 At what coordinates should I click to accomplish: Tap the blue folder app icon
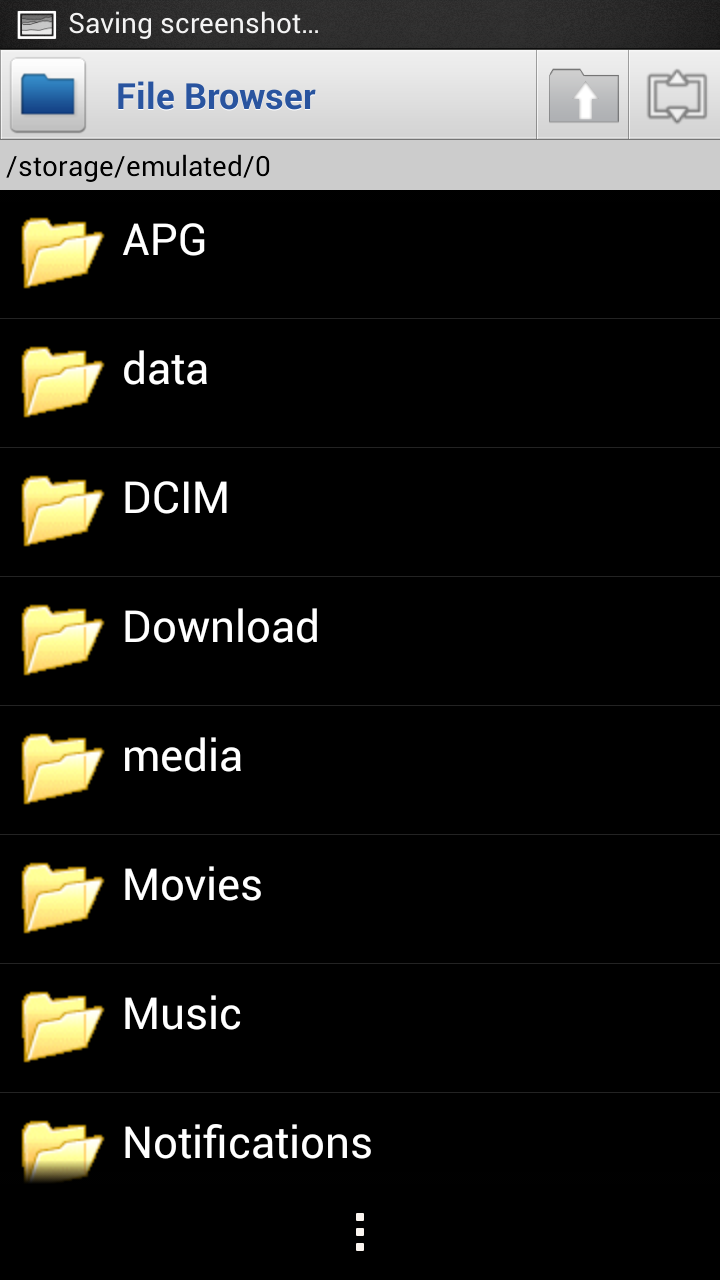click(x=48, y=96)
